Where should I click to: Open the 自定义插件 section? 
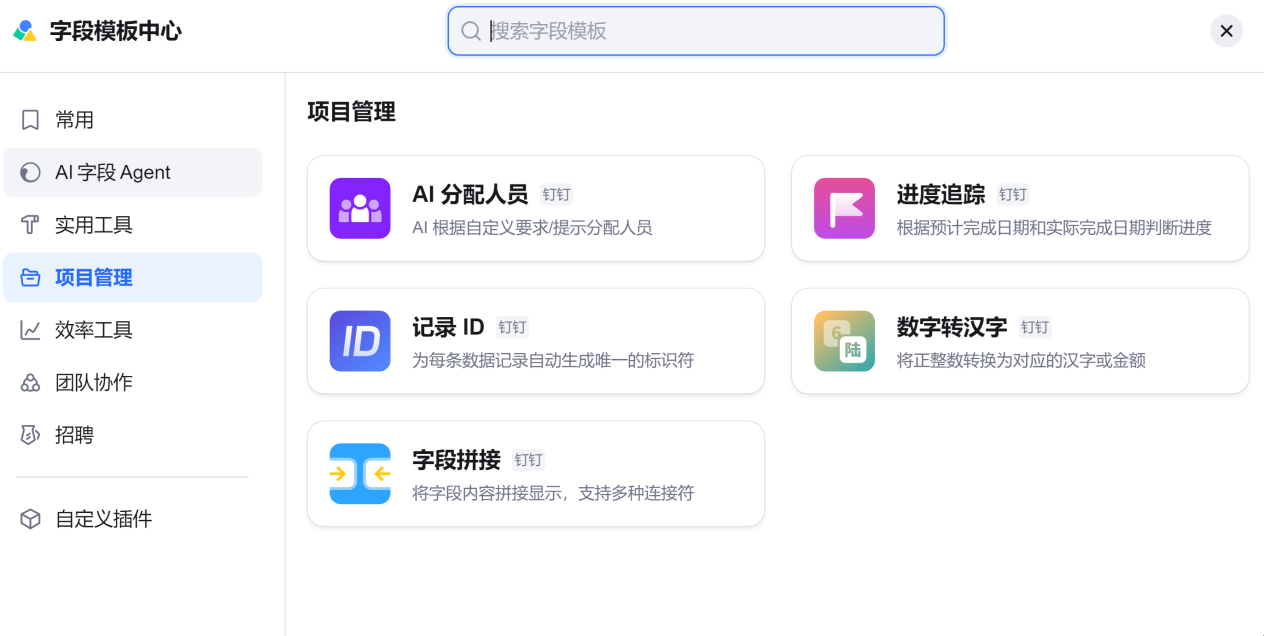[103, 519]
